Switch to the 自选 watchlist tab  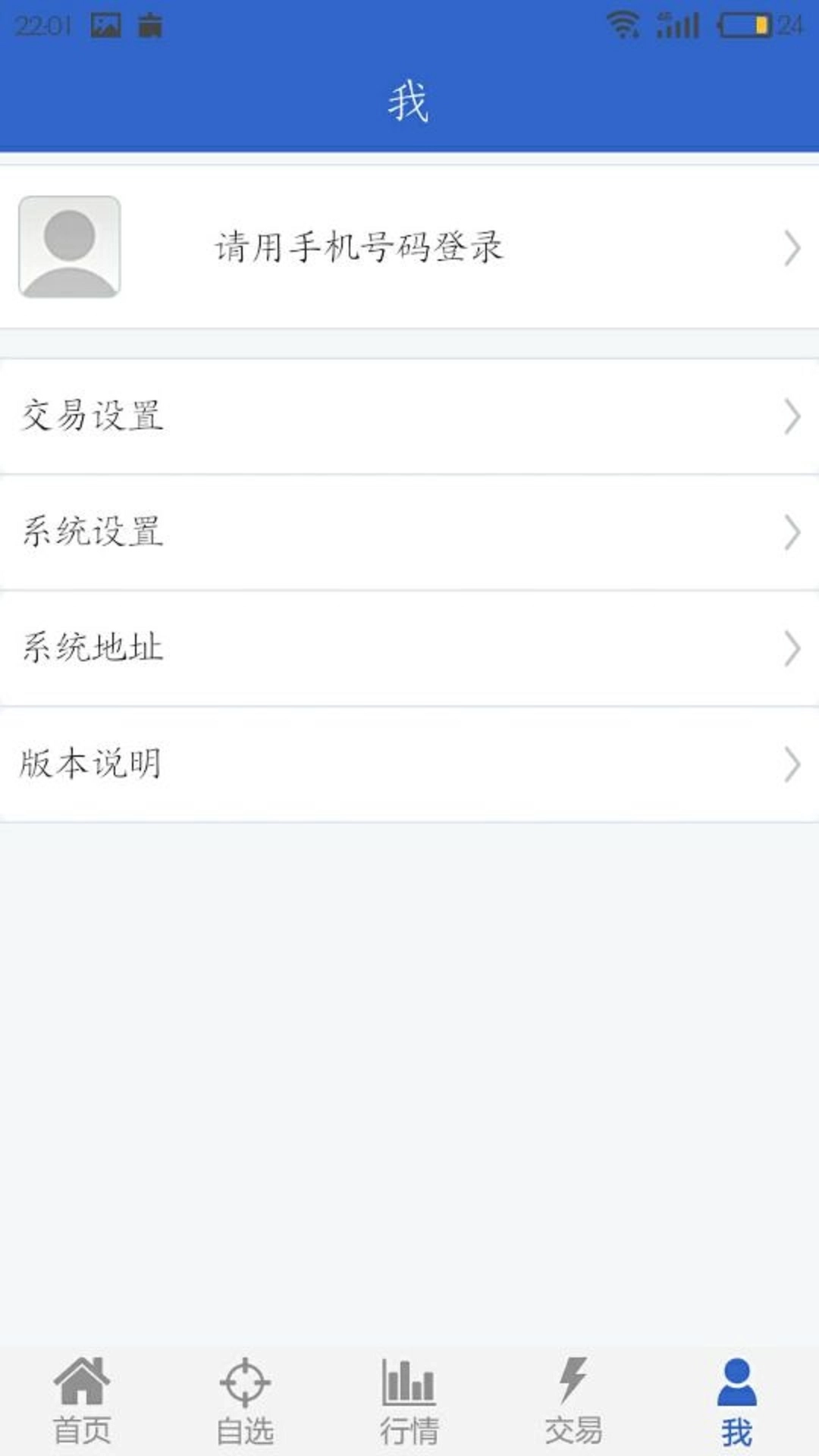(245, 1401)
